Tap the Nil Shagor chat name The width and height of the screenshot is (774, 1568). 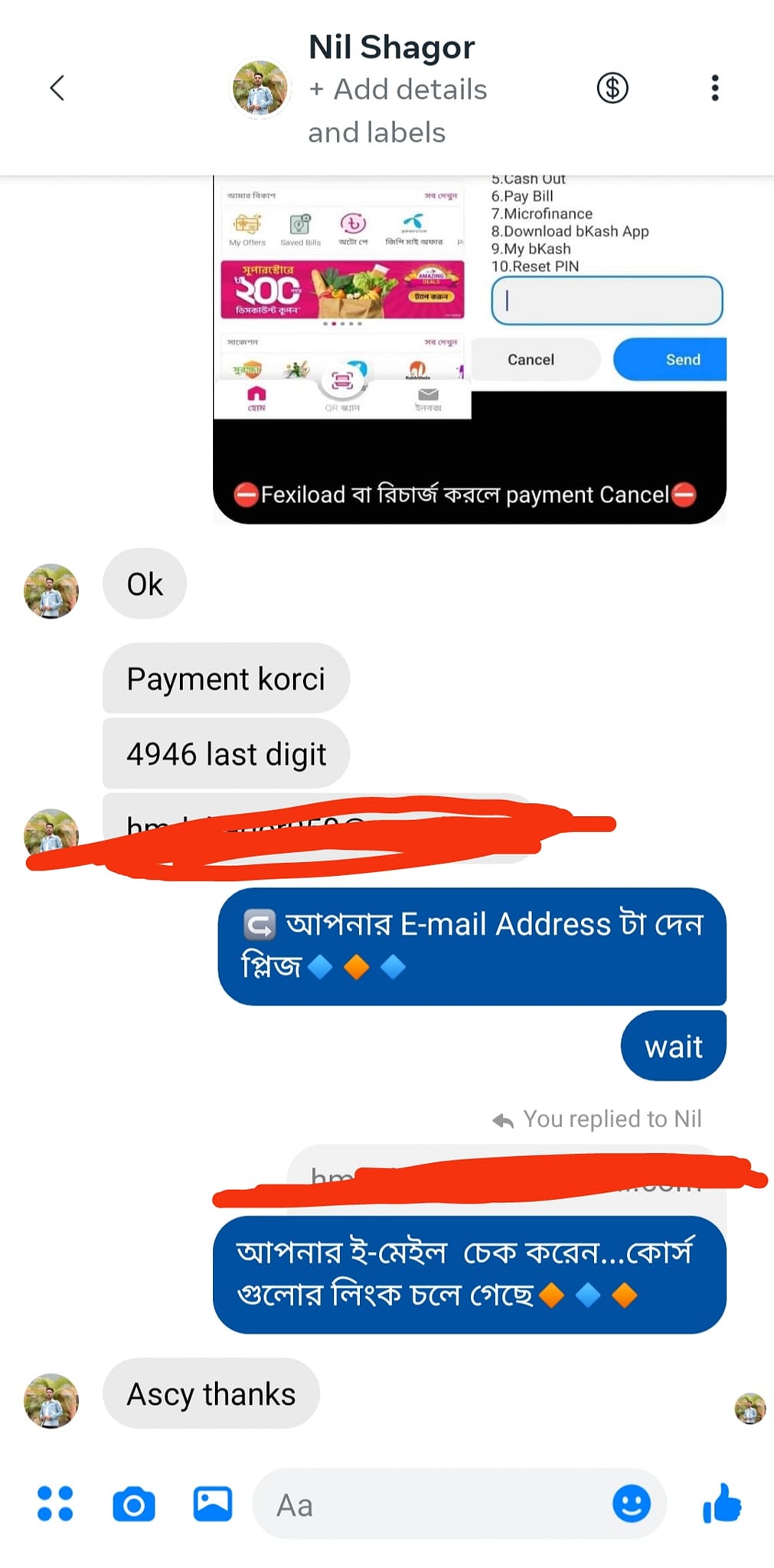coord(392,46)
